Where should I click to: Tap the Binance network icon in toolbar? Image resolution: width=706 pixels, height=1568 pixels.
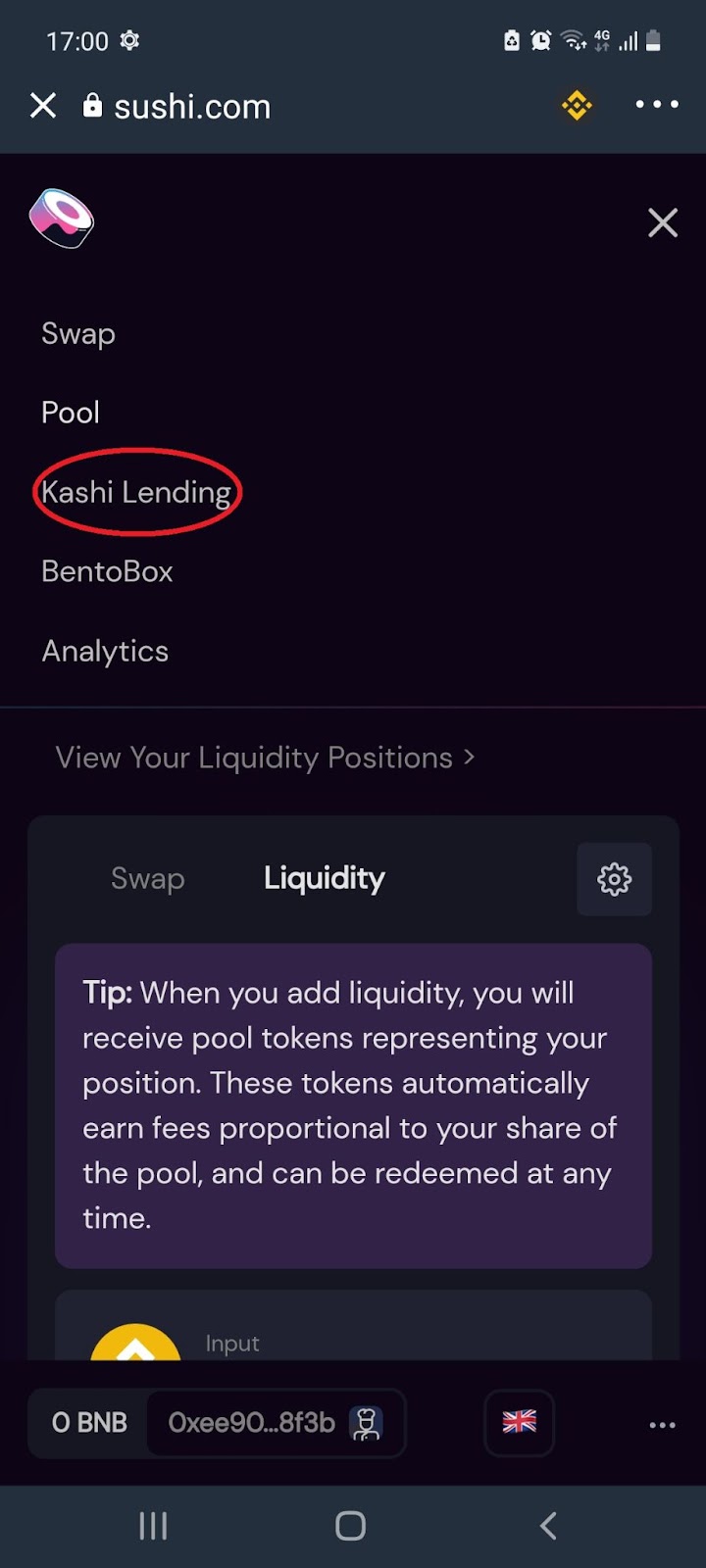coord(577,105)
